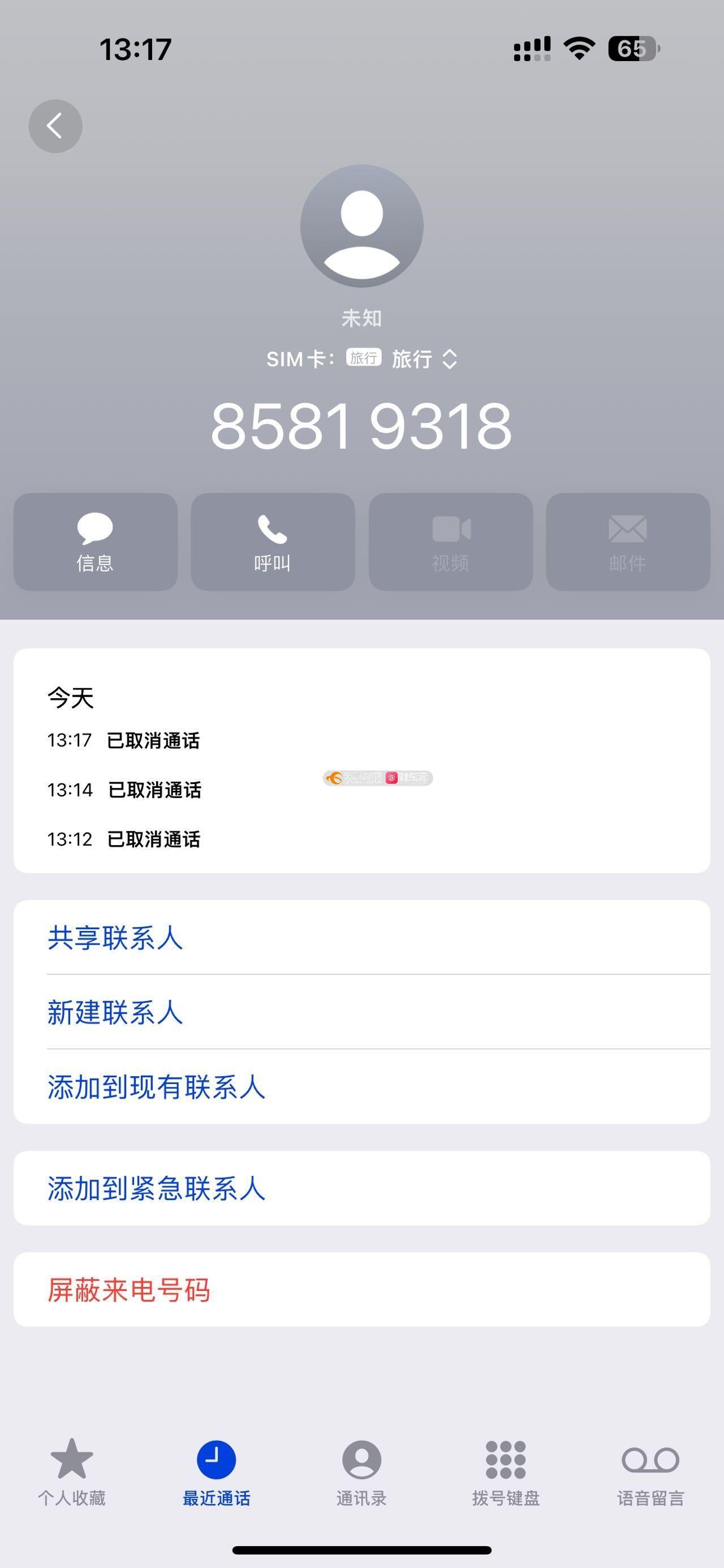Call the number with 呼叫 button
The width and height of the screenshot is (724, 1568).
(x=273, y=541)
